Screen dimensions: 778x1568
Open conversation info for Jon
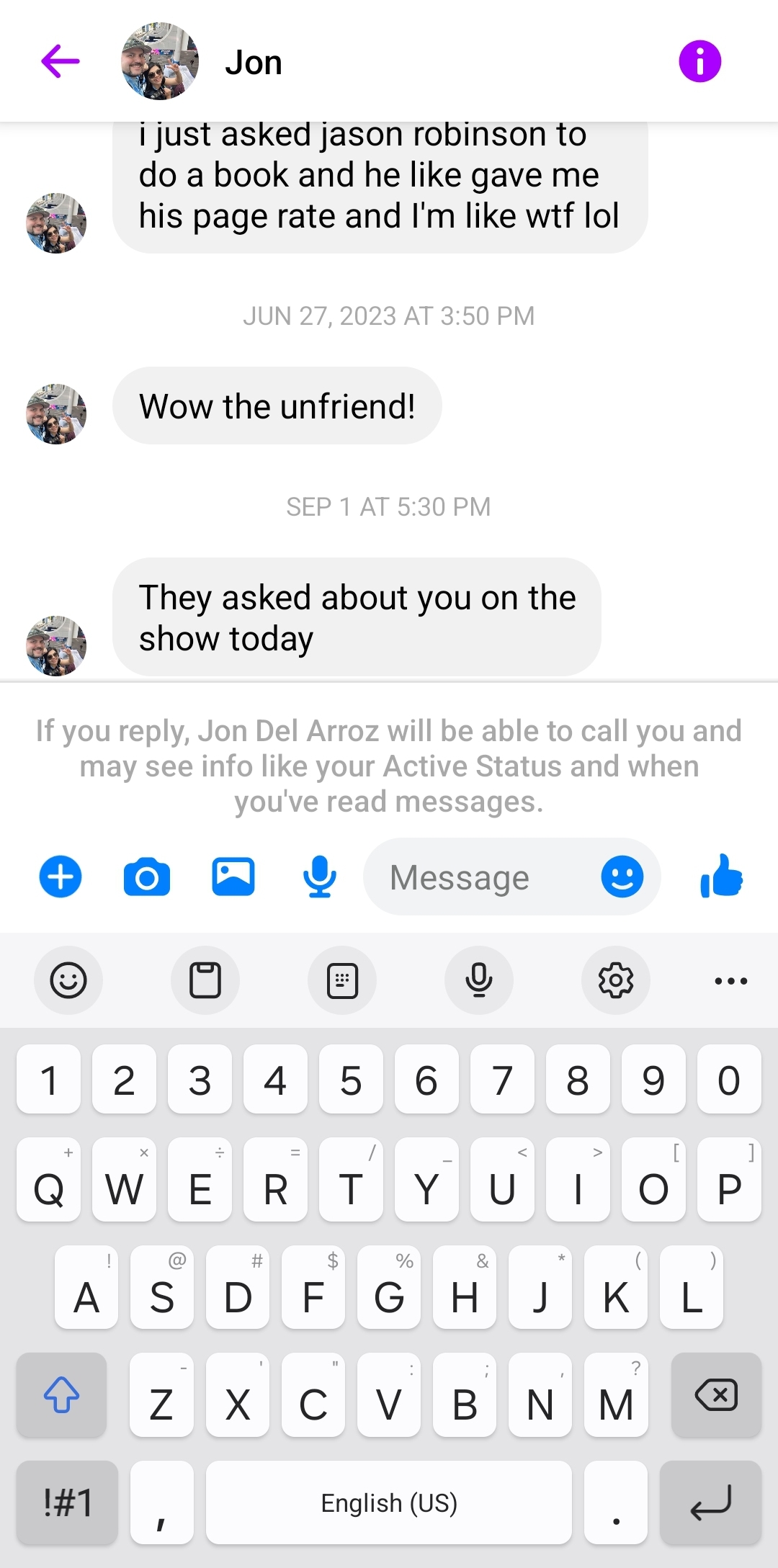pos(699,61)
